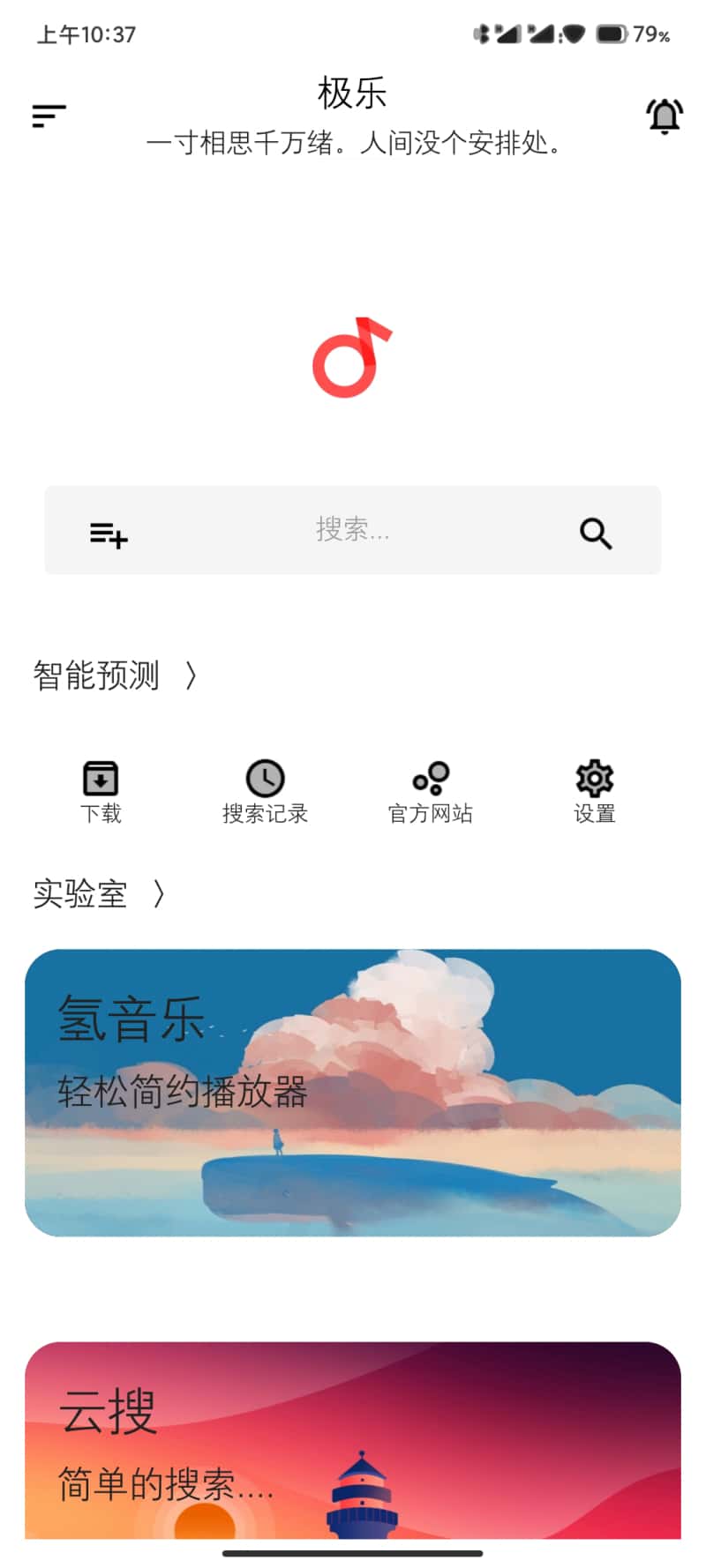Open the 云搜 search card

353,1440
